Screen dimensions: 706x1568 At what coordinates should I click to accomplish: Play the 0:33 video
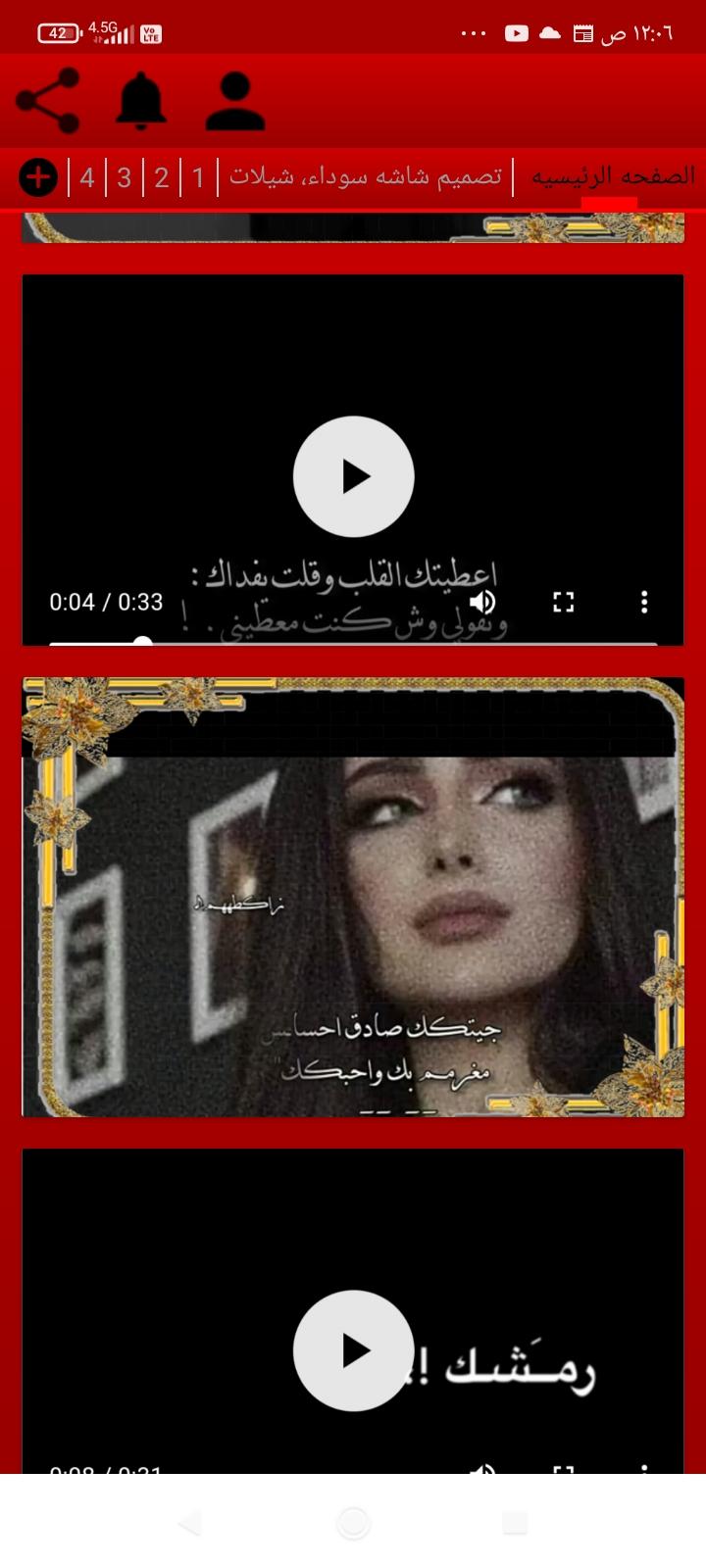point(354,476)
